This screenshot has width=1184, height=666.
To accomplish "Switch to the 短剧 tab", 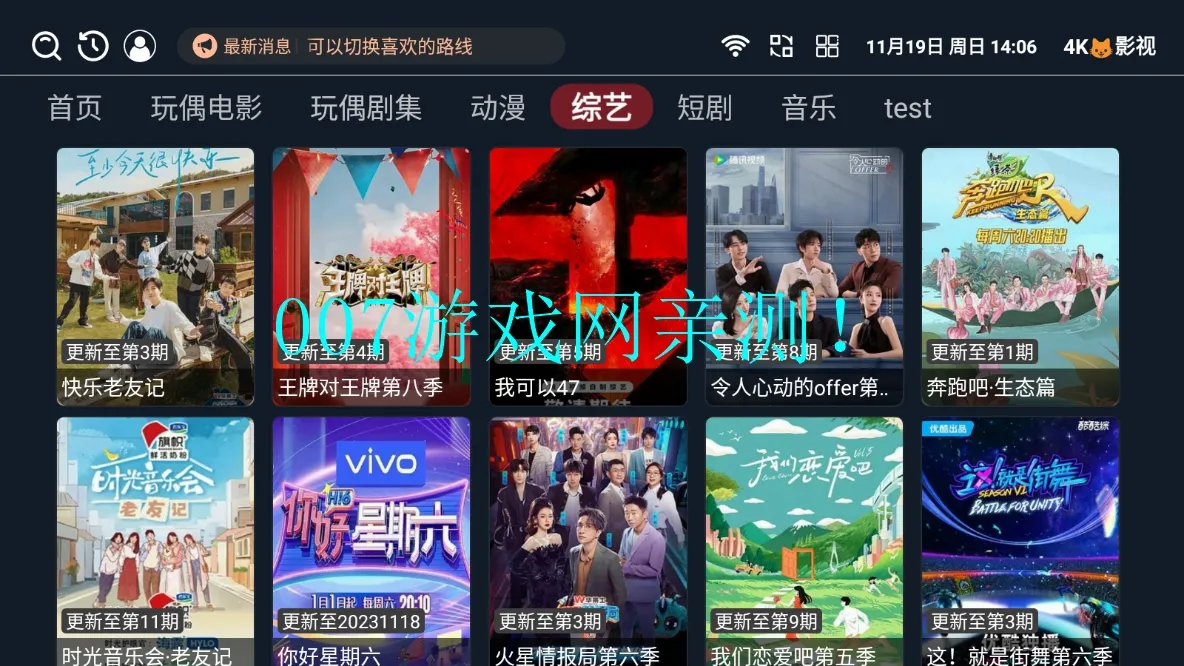I will pos(705,108).
